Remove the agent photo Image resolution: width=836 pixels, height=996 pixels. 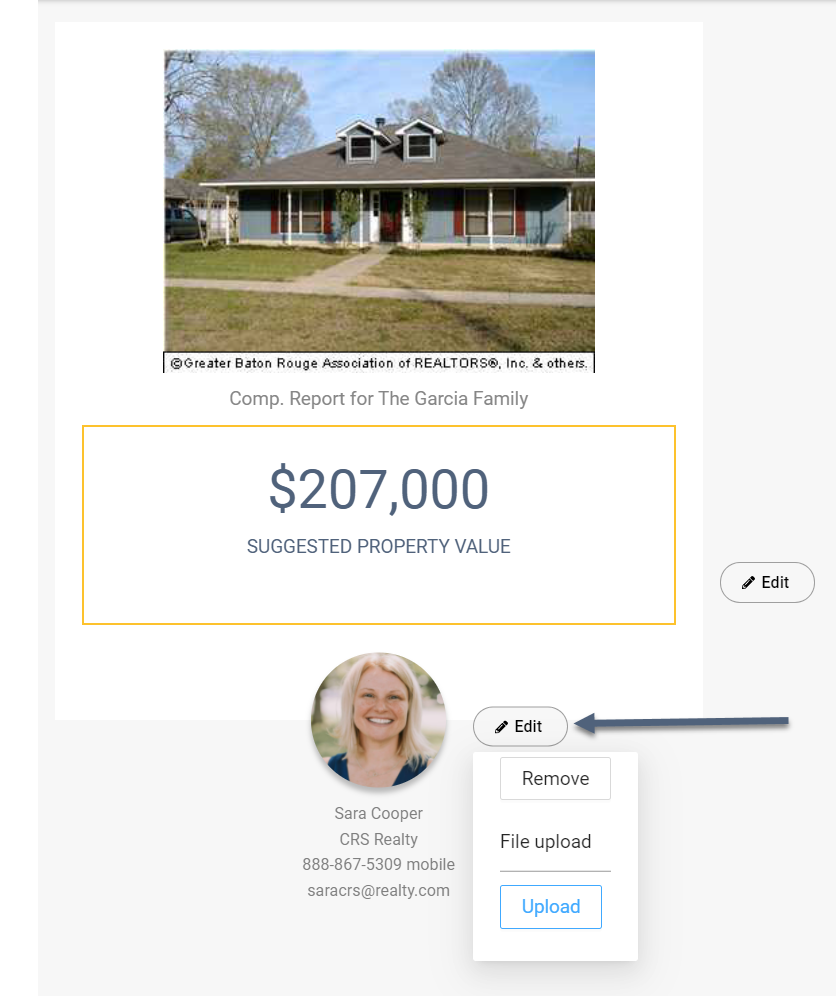click(x=555, y=779)
